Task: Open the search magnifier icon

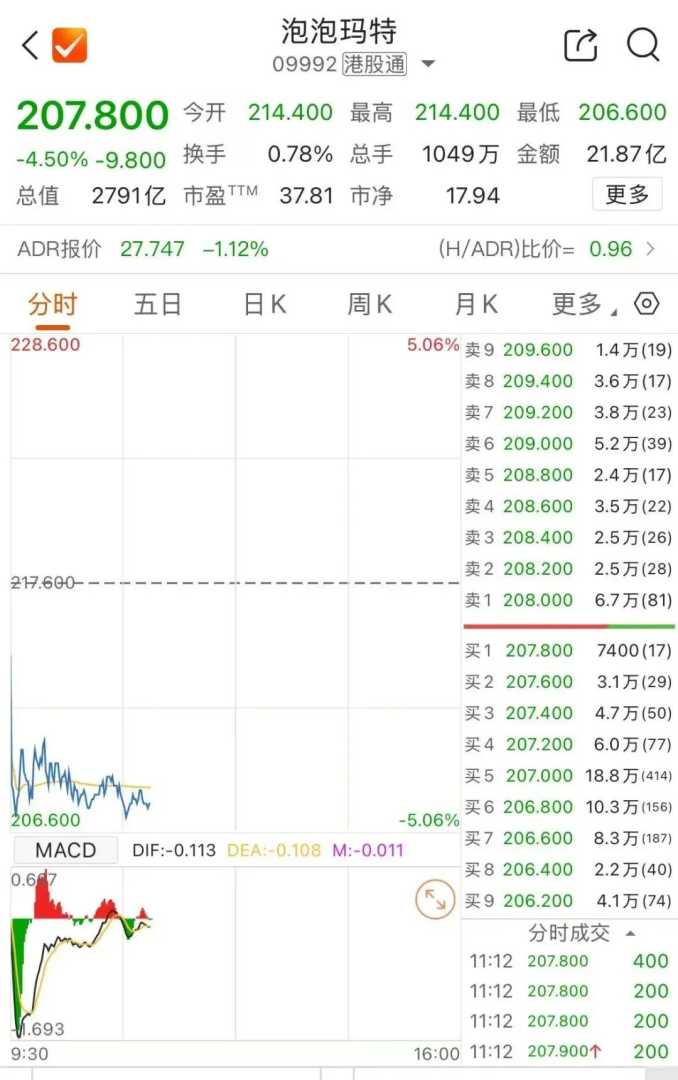Action: pyautogui.click(x=643, y=45)
